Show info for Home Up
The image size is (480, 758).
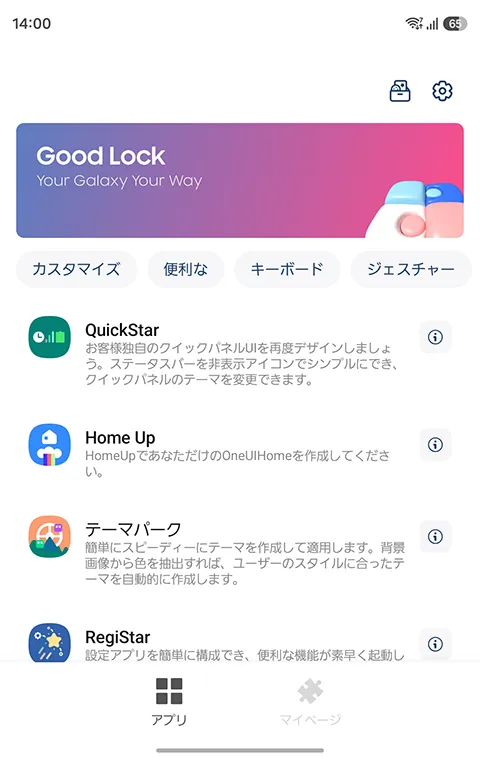(x=436, y=445)
